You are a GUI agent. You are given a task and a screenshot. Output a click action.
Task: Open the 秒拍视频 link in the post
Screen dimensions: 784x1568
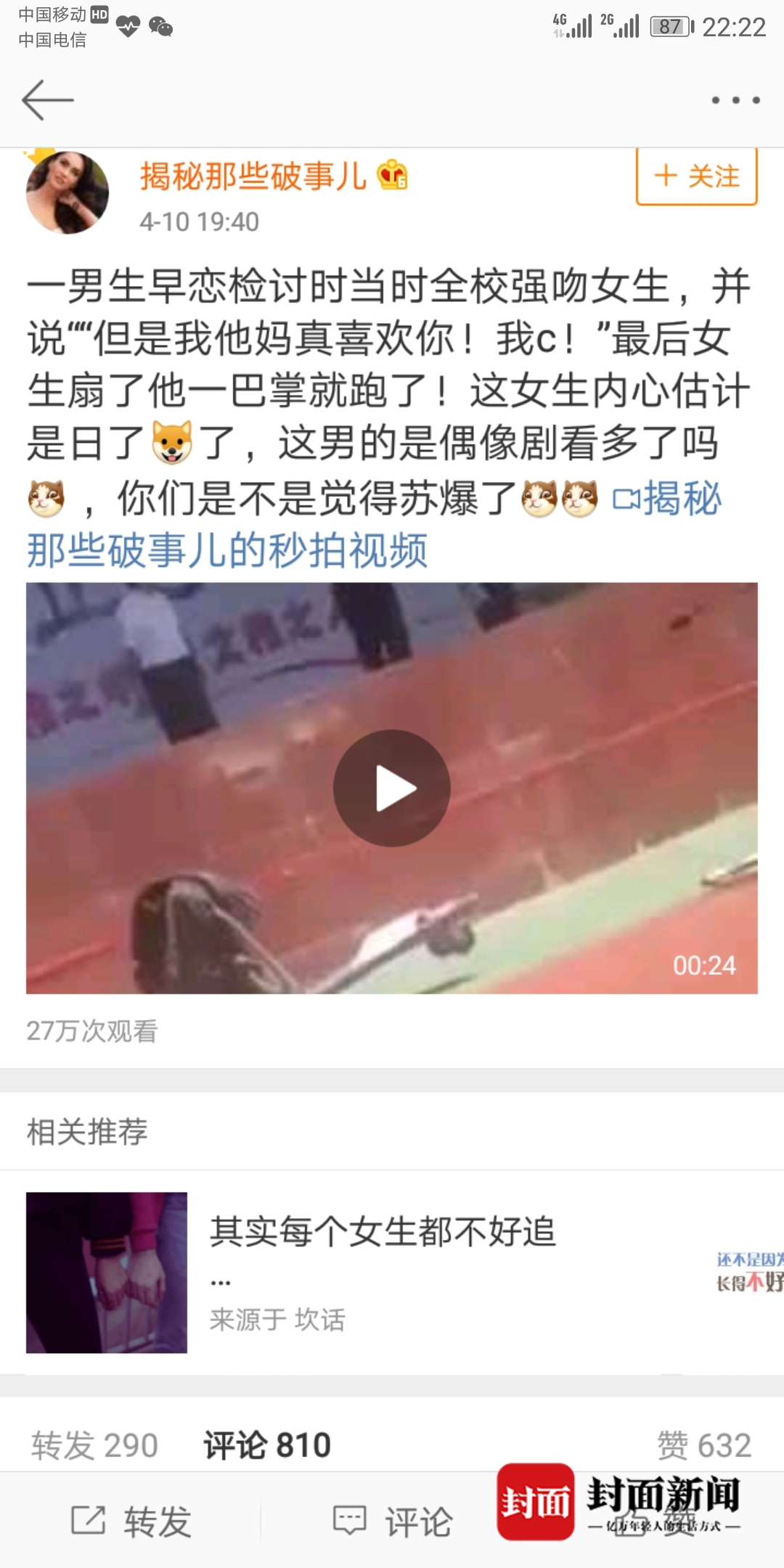(x=226, y=550)
